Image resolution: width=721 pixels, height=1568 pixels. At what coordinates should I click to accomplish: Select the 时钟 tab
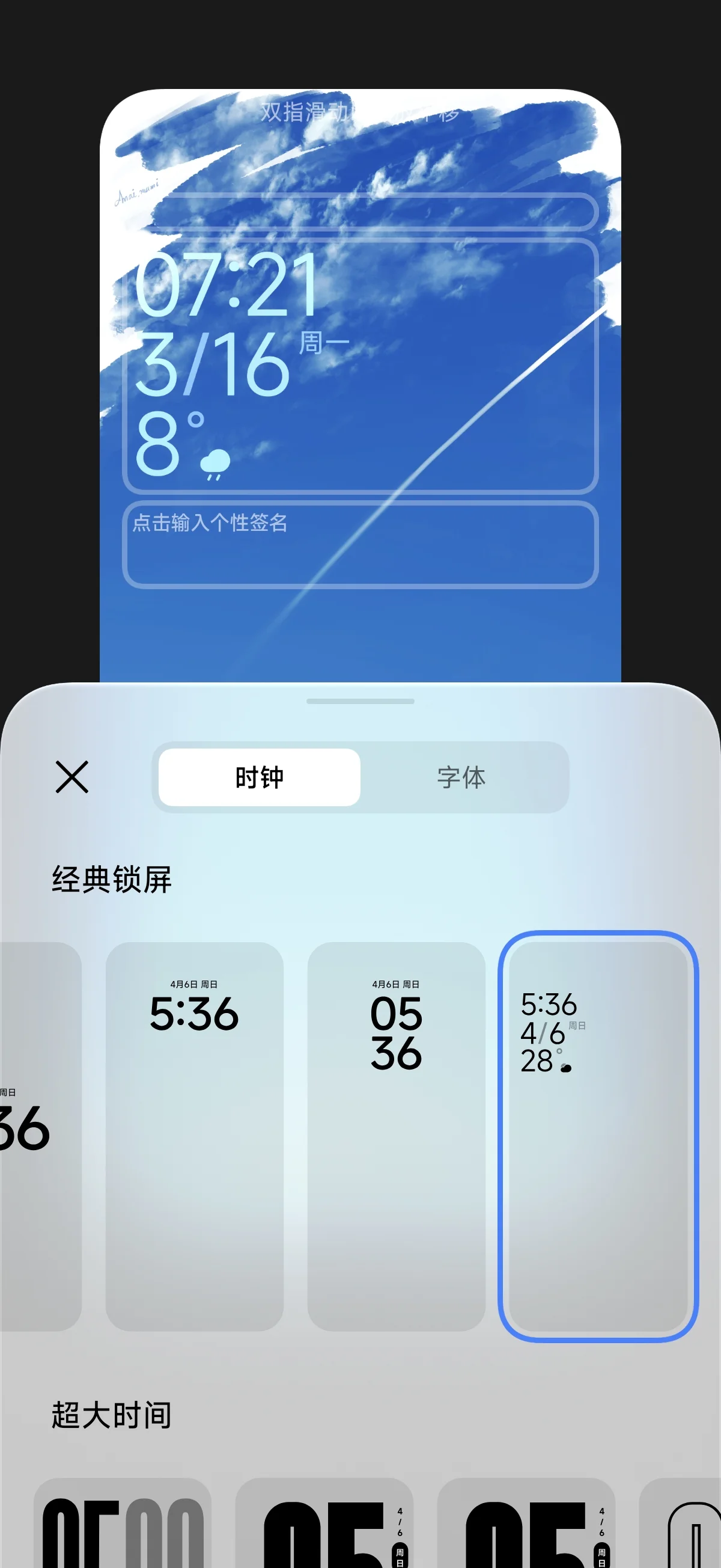[x=260, y=777]
